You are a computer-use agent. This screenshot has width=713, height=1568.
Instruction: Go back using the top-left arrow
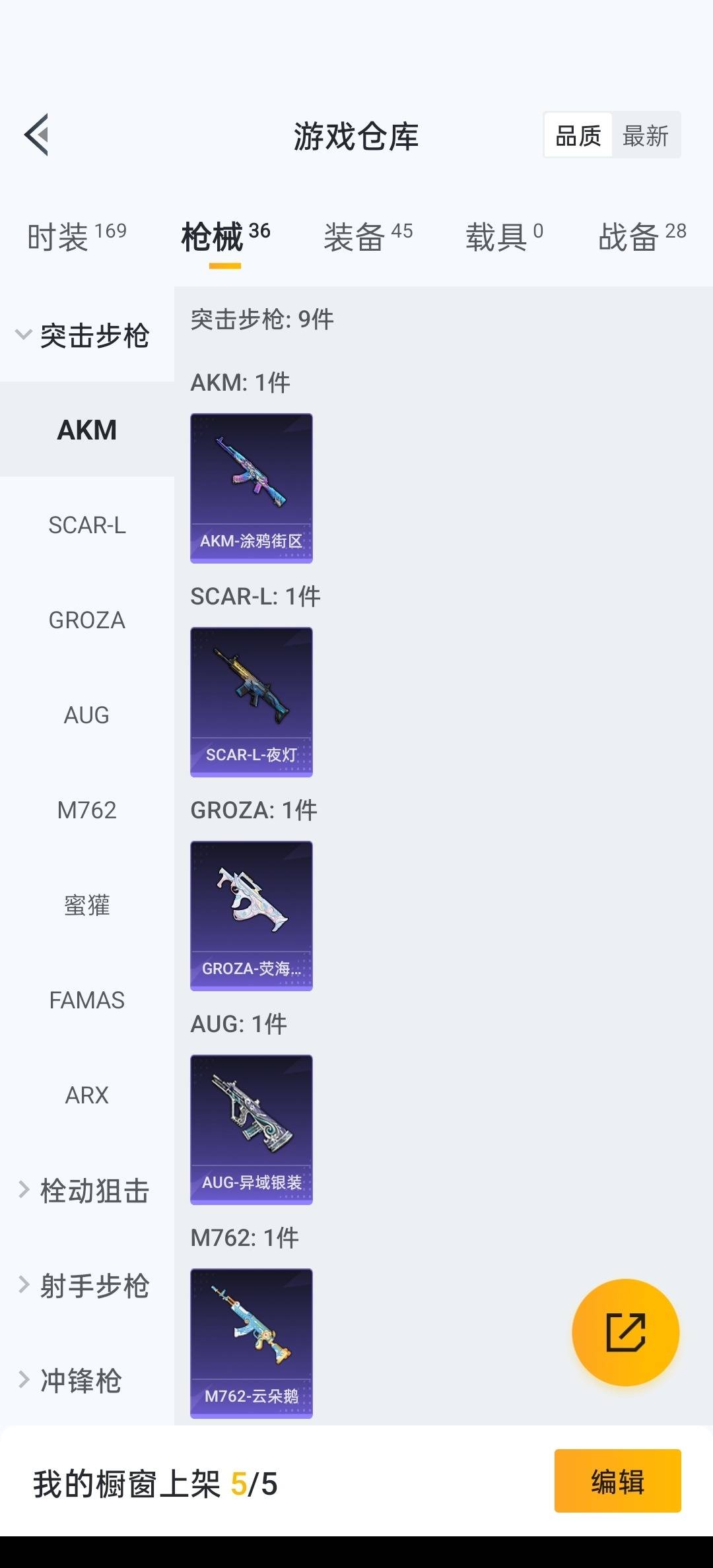pos(37,135)
